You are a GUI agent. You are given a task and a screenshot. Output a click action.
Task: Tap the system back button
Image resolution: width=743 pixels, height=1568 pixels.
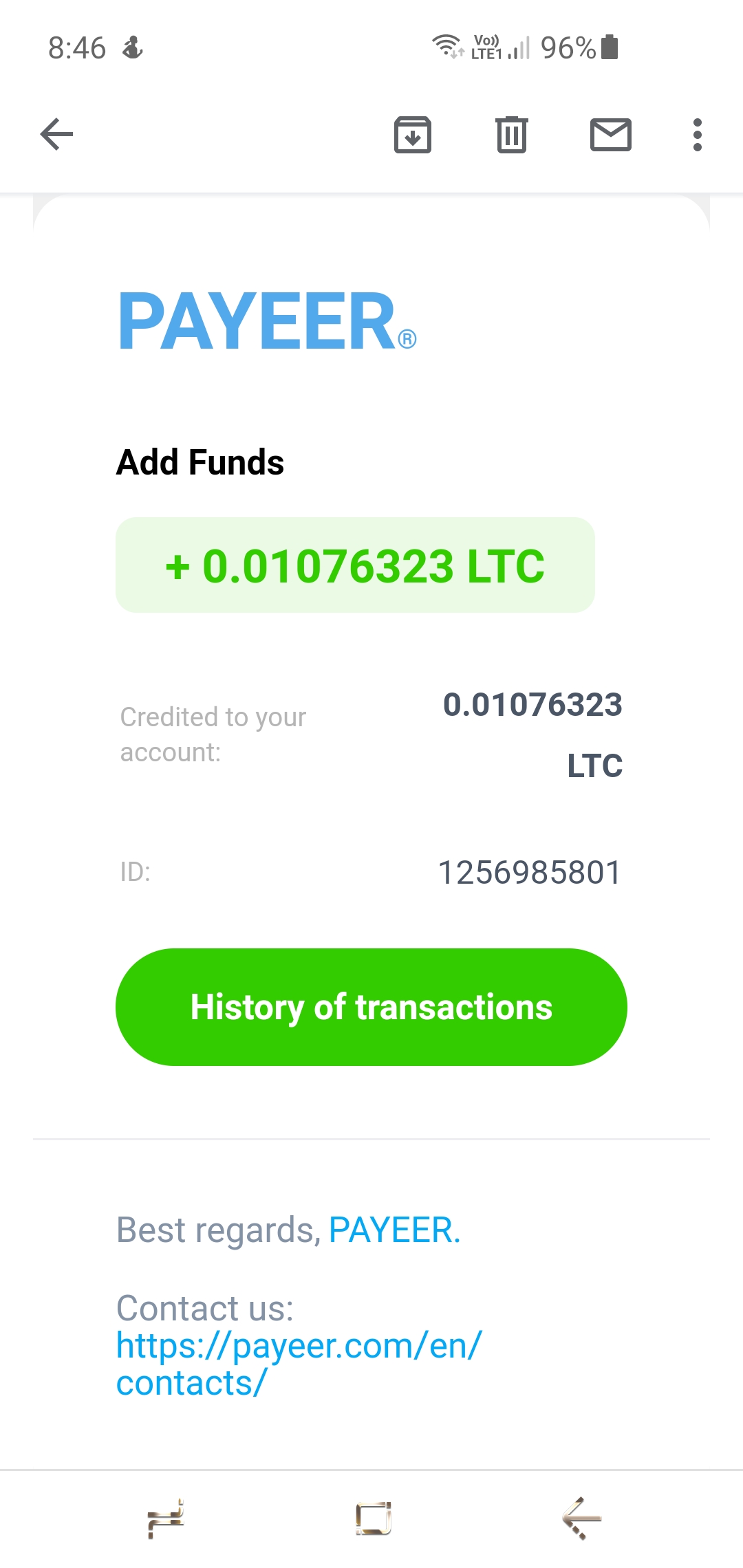tap(581, 1518)
